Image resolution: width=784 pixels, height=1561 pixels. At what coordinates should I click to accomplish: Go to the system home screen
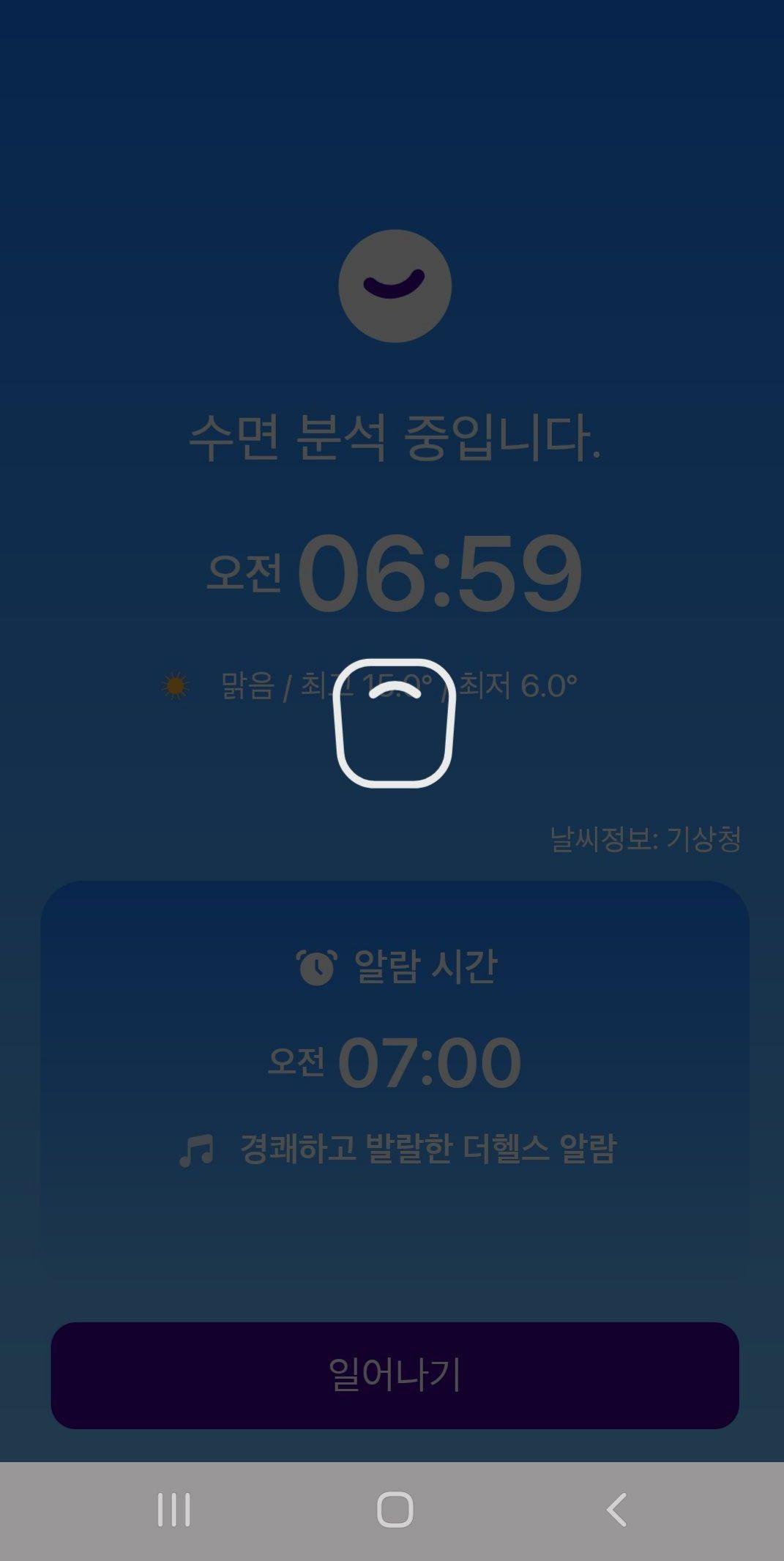coord(395,1510)
